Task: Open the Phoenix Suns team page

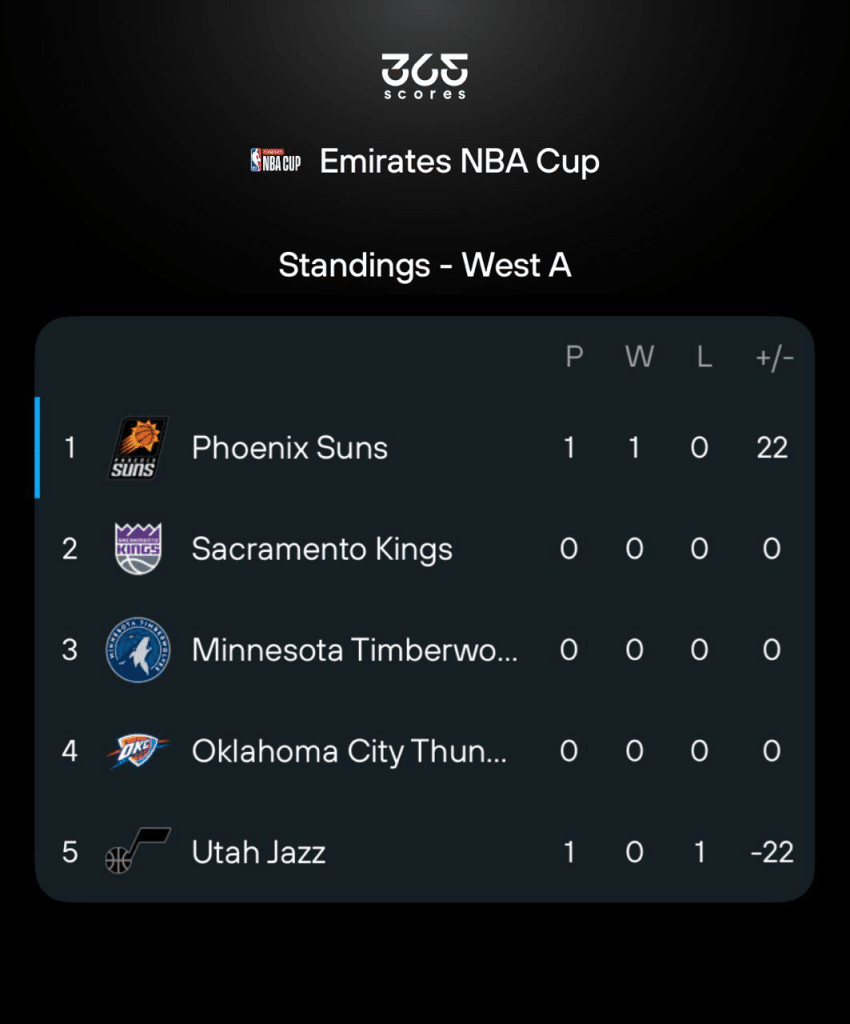Action: pos(288,447)
